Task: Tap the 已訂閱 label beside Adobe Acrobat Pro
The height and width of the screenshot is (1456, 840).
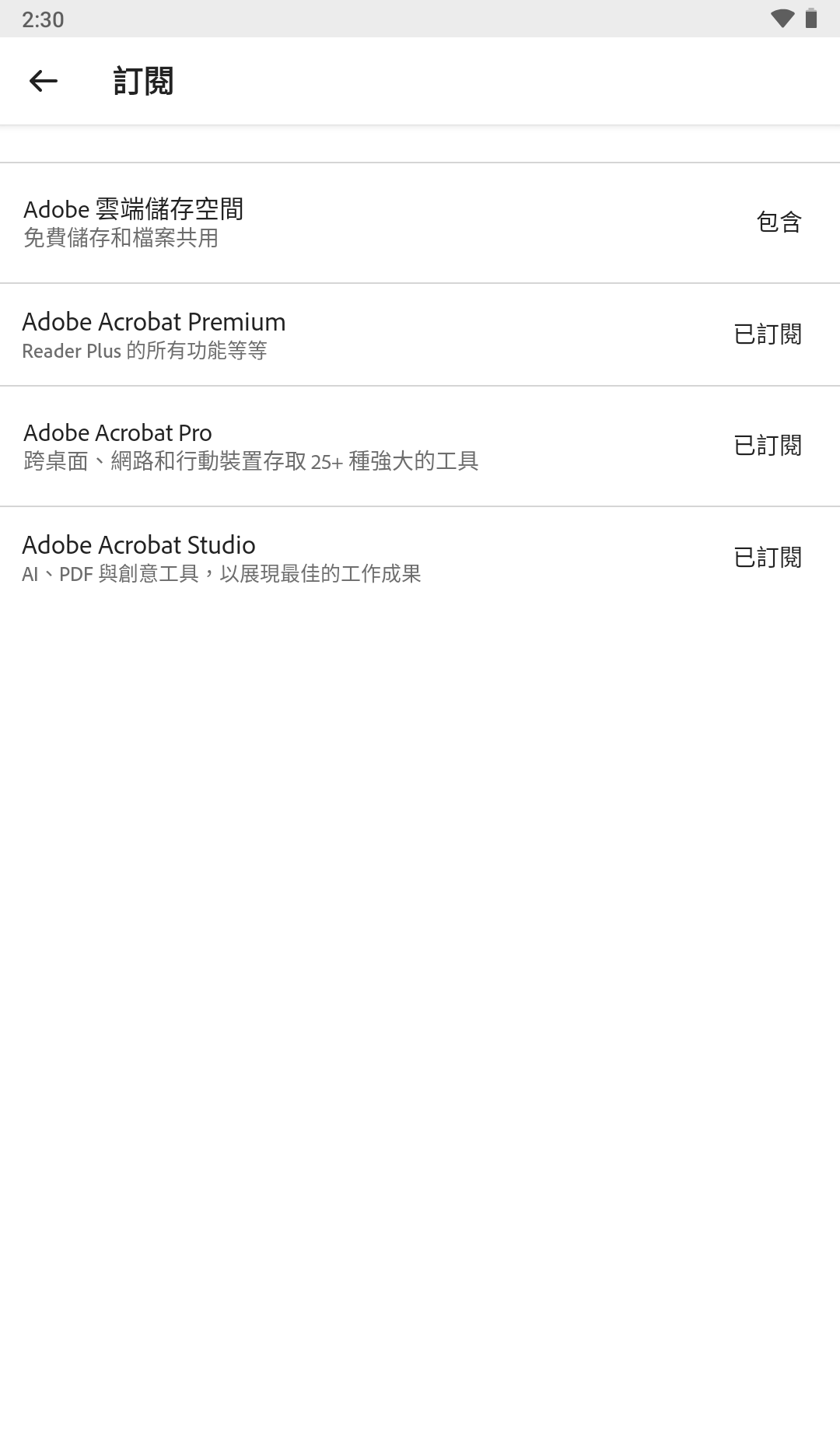Action: (768, 446)
